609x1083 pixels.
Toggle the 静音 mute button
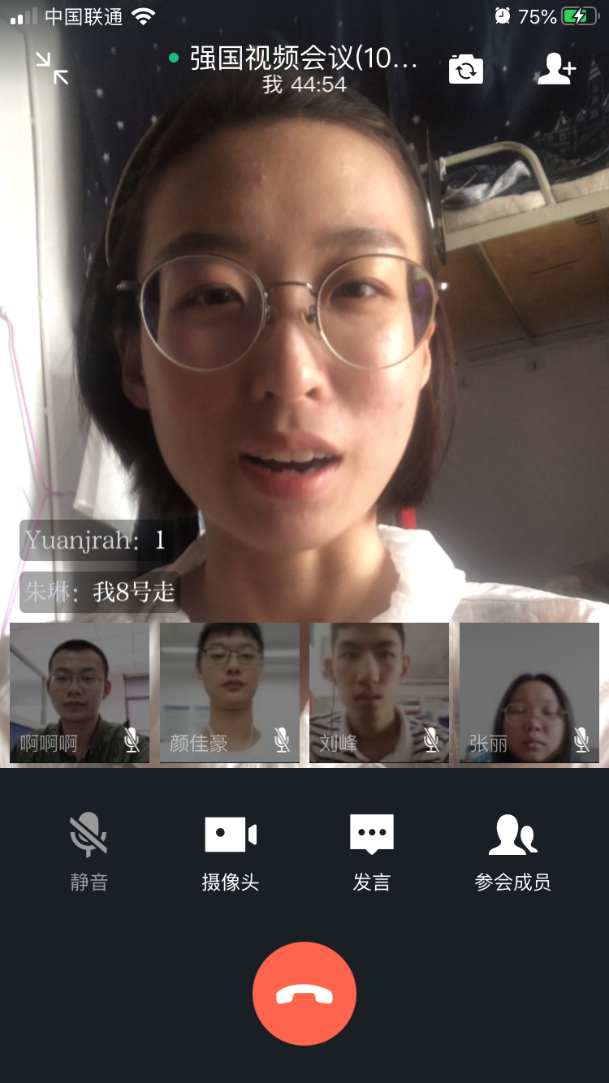click(89, 850)
